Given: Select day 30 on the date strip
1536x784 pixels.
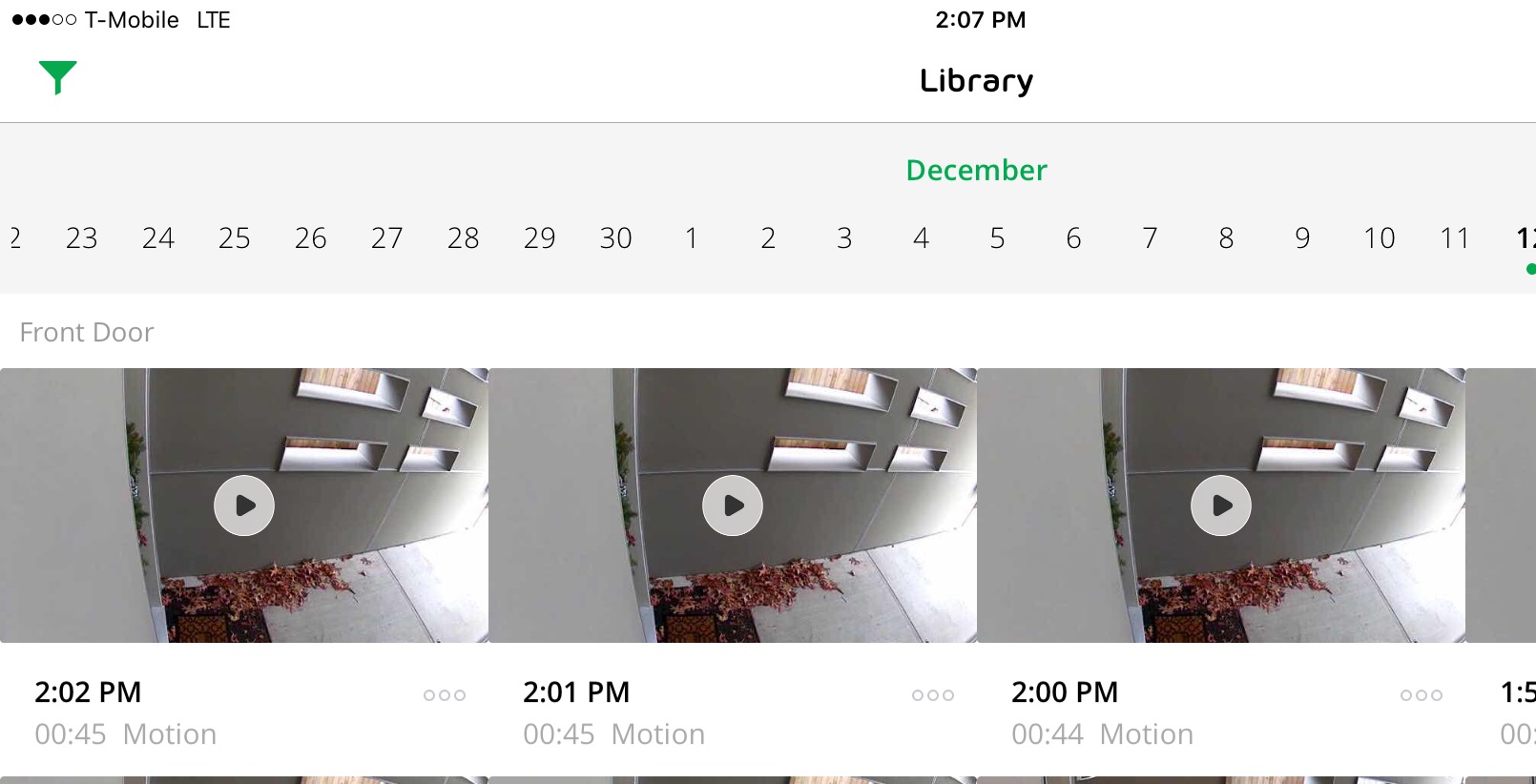Looking at the screenshot, I should click(x=615, y=237).
